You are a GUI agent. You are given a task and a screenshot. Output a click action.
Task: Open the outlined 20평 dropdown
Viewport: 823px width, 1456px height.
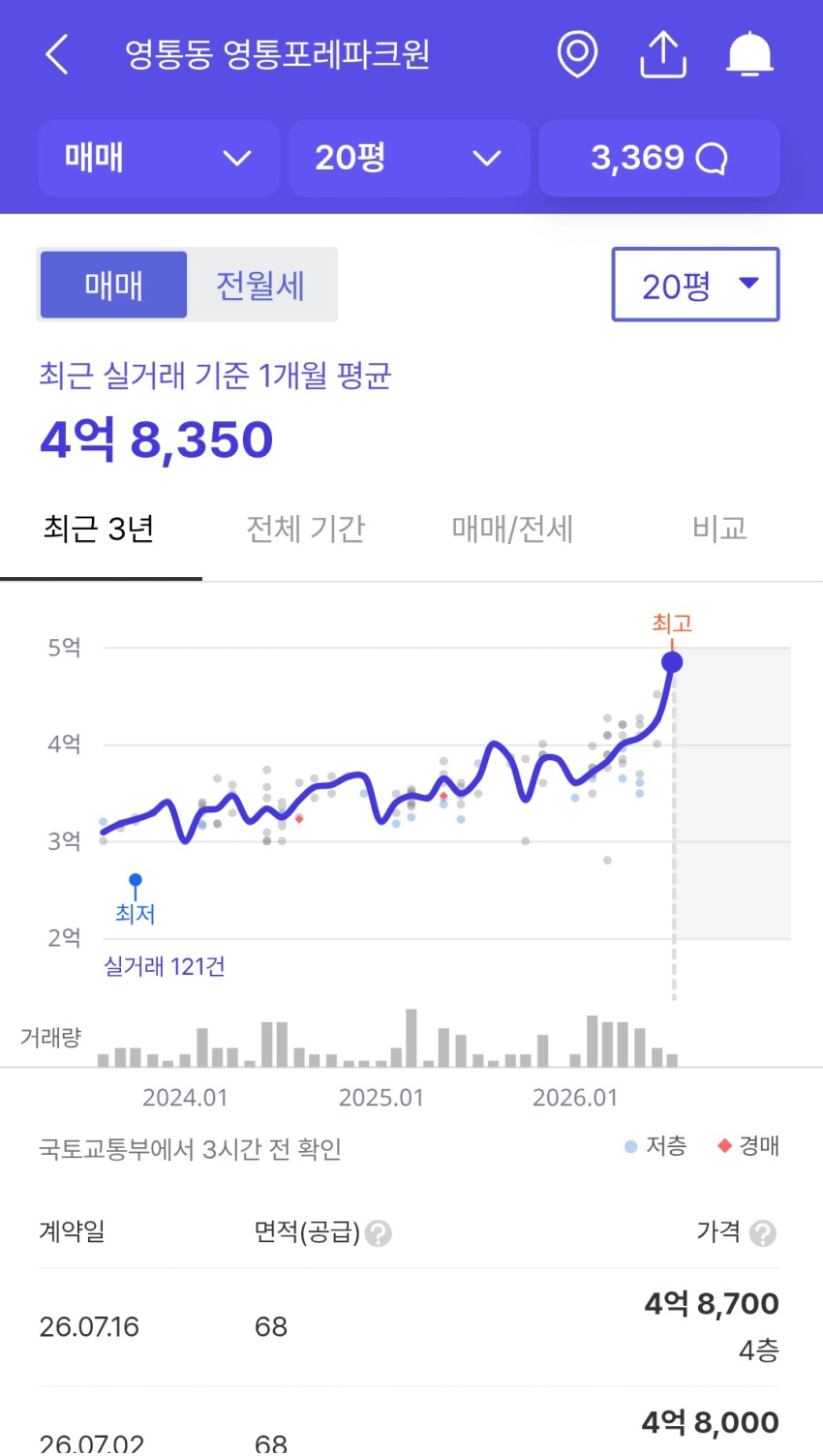point(695,285)
